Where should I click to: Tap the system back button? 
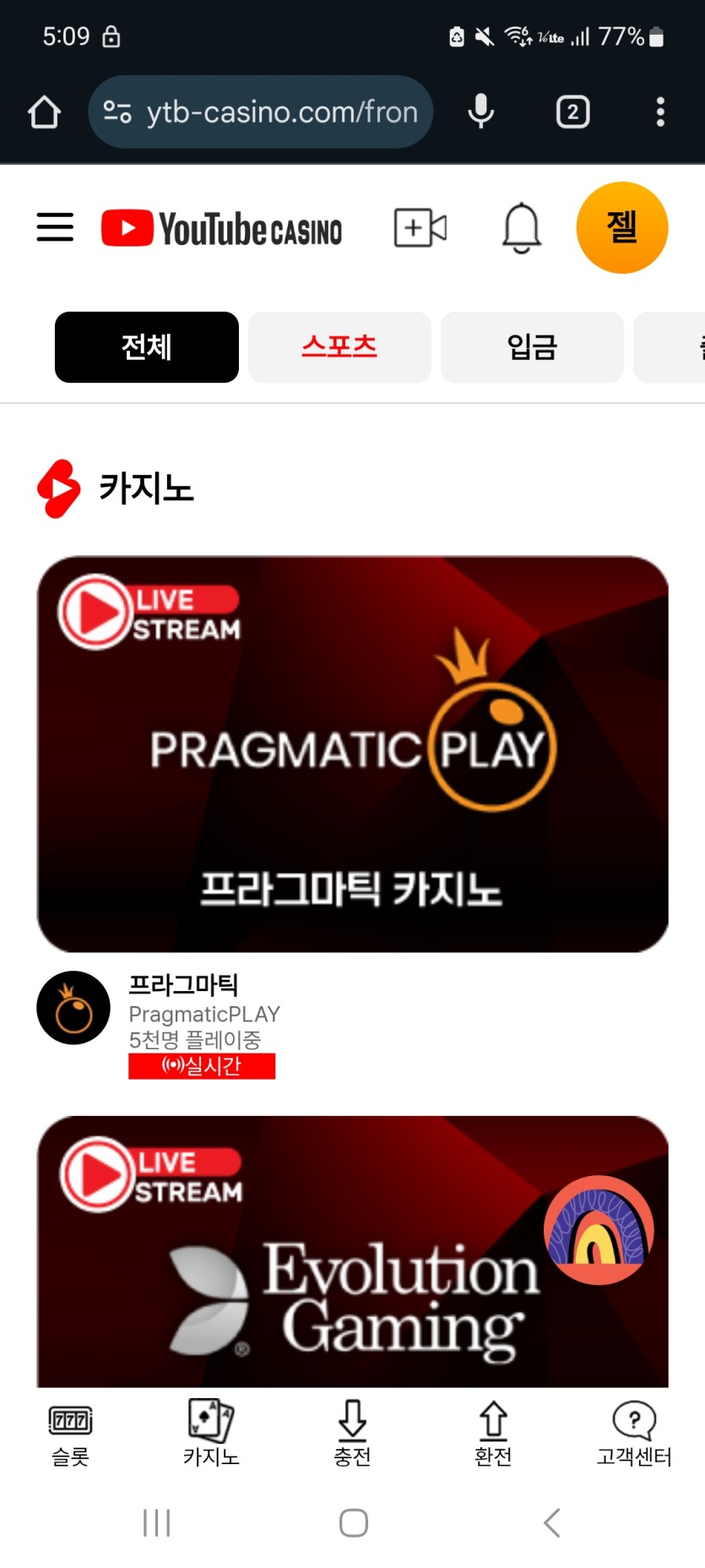551,1522
